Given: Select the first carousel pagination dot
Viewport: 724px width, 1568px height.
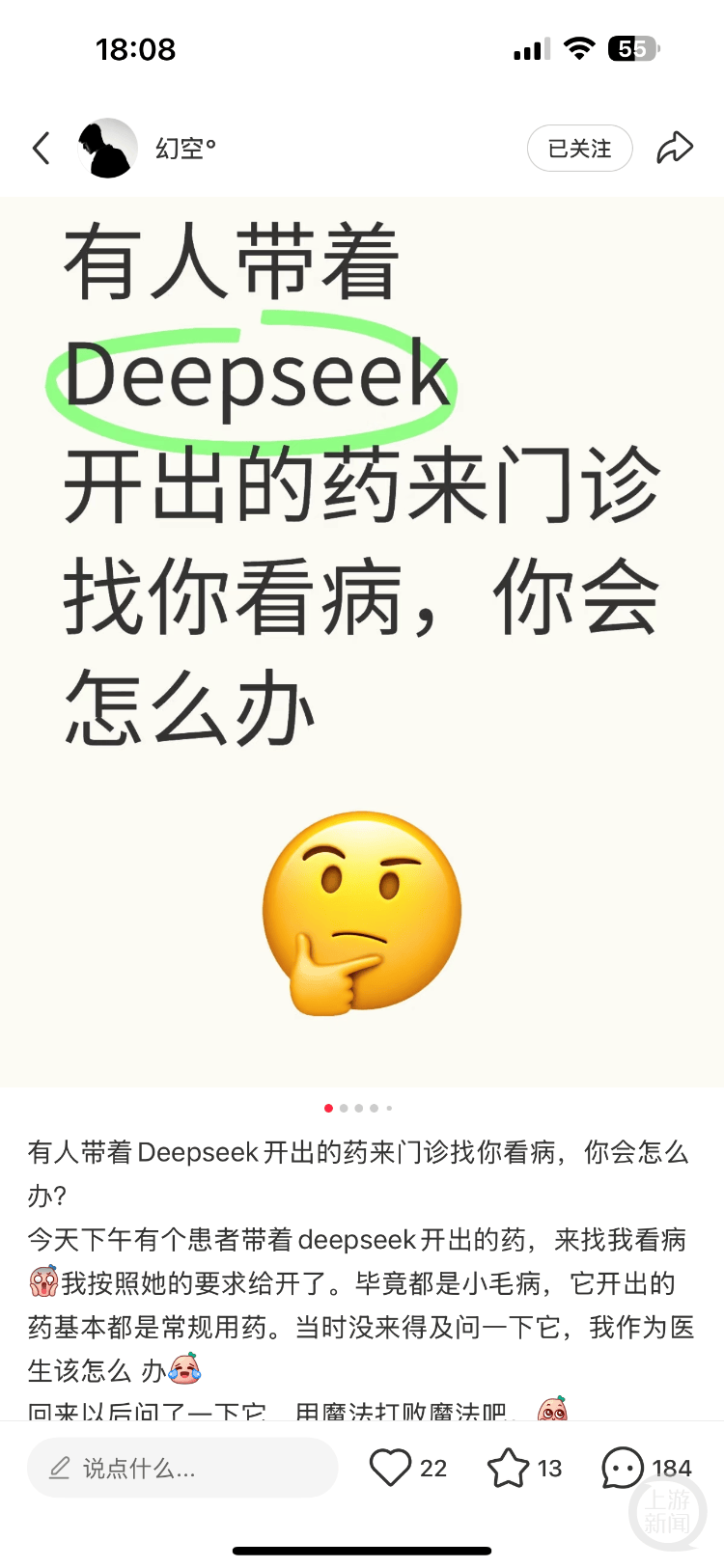Looking at the screenshot, I should coord(328,1108).
